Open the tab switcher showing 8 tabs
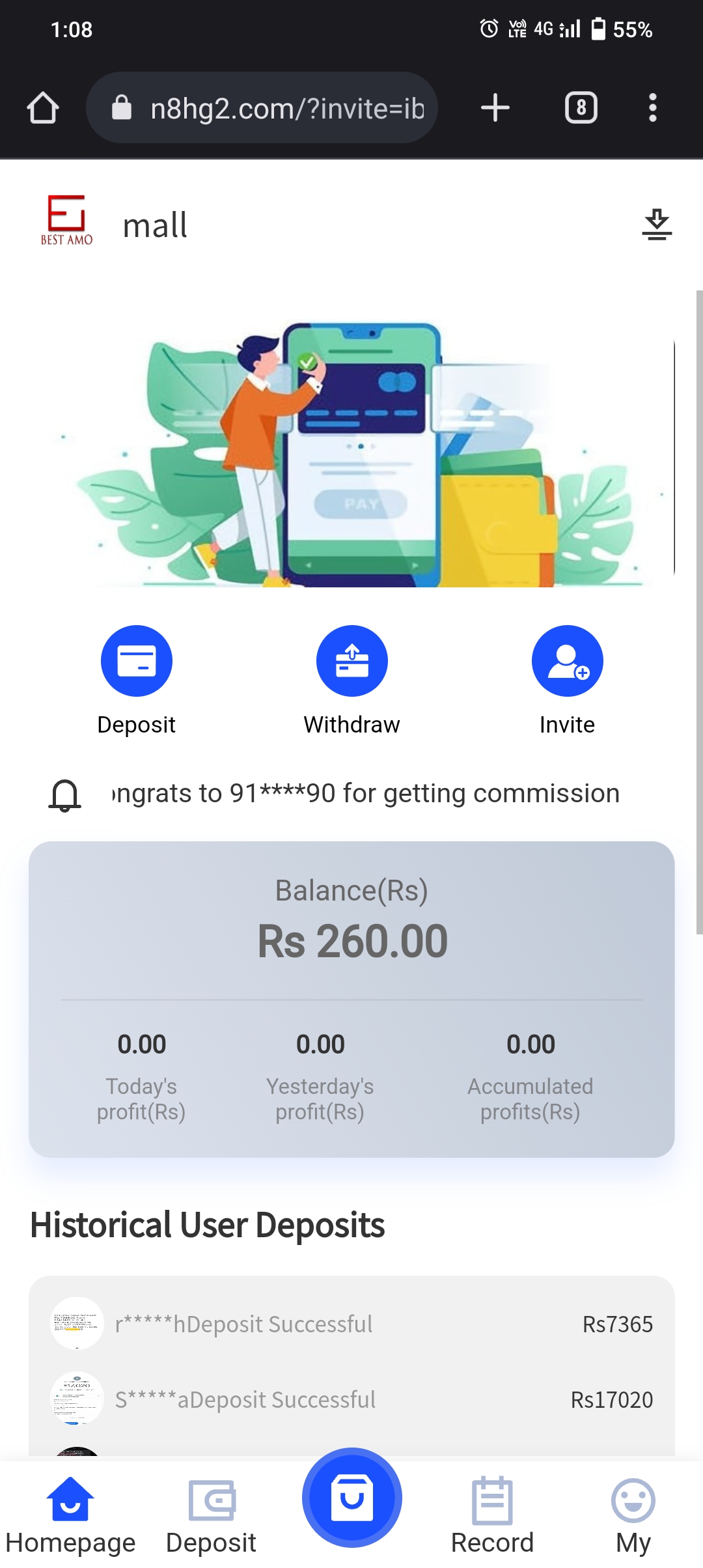The height and width of the screenshot is (1568, 703). 581,107
